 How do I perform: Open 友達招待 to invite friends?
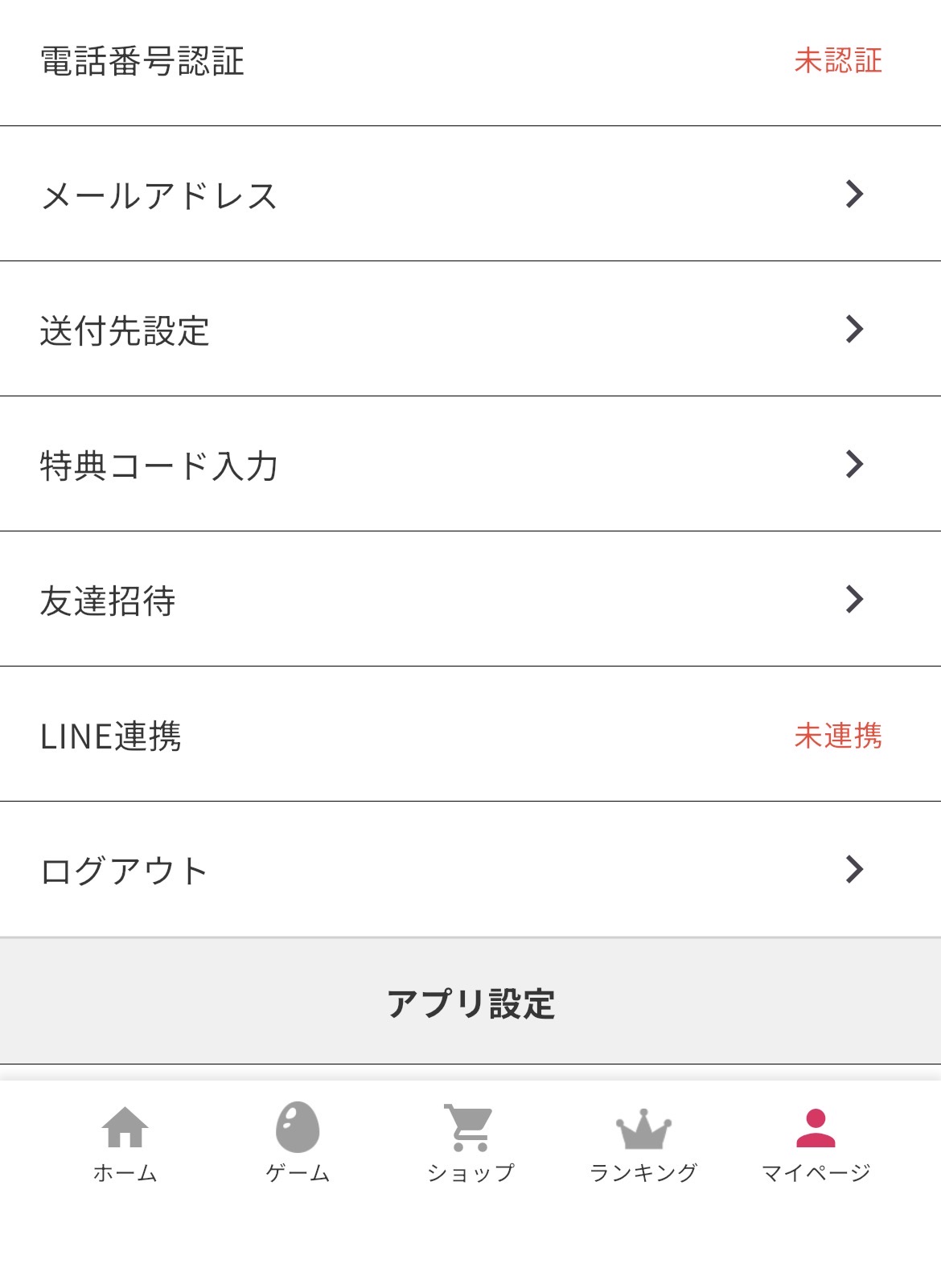[x=470, y=599]
